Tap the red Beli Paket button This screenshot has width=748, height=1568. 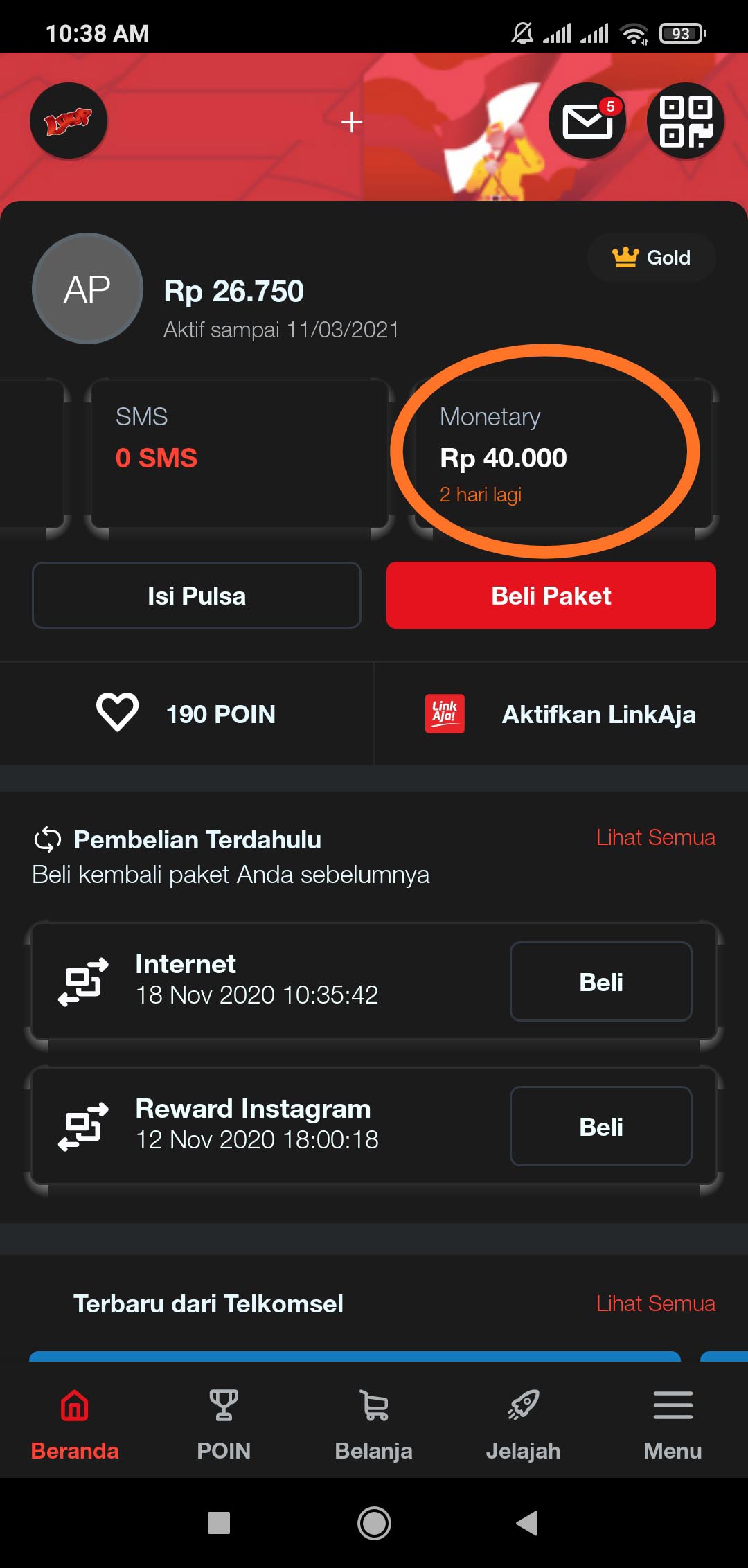pos(551,596)
